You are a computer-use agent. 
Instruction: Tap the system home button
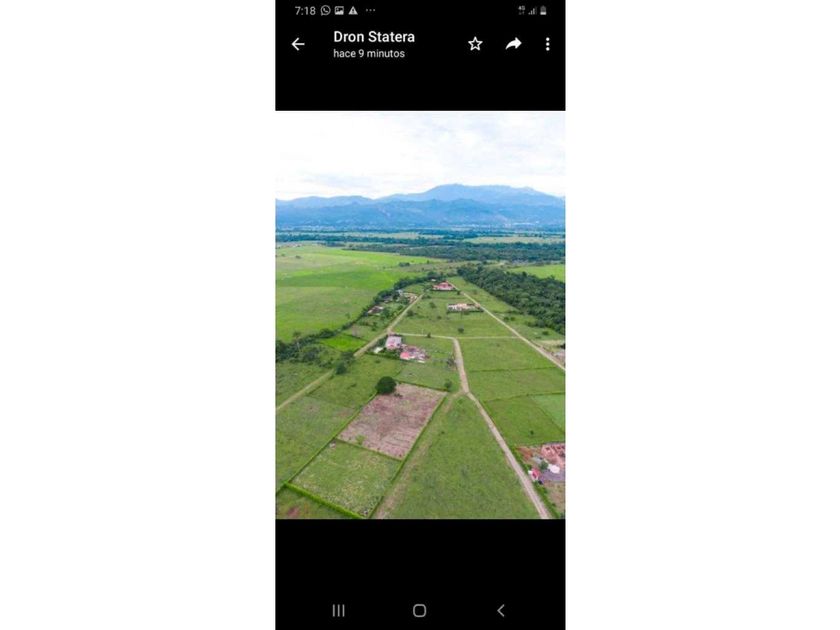click(420, 610)
